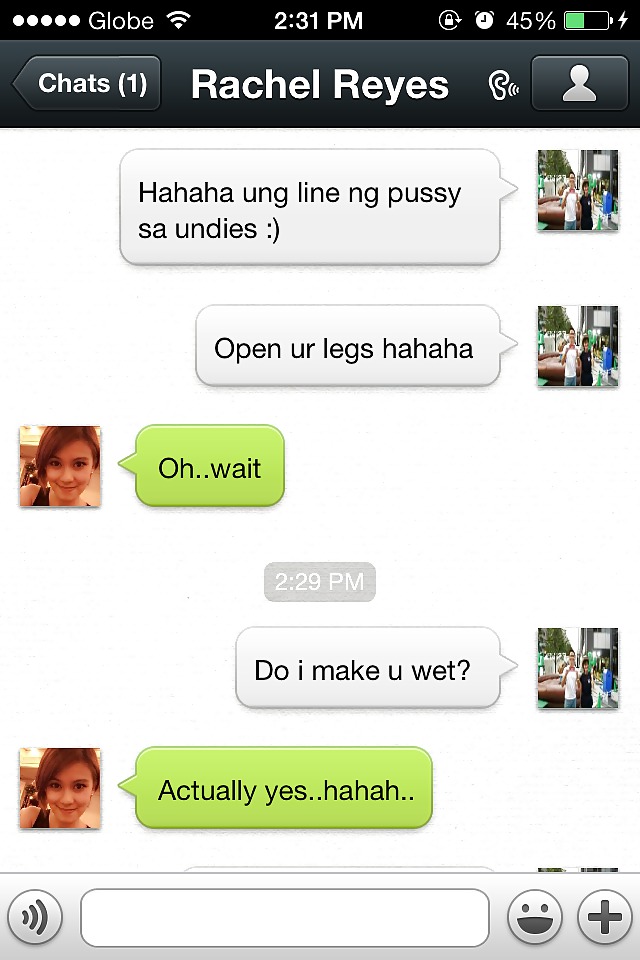Image resolution: width=640 pixels, height=960 pixels.
Task: Open chat details via the person icon
Action: pos(579,84)
